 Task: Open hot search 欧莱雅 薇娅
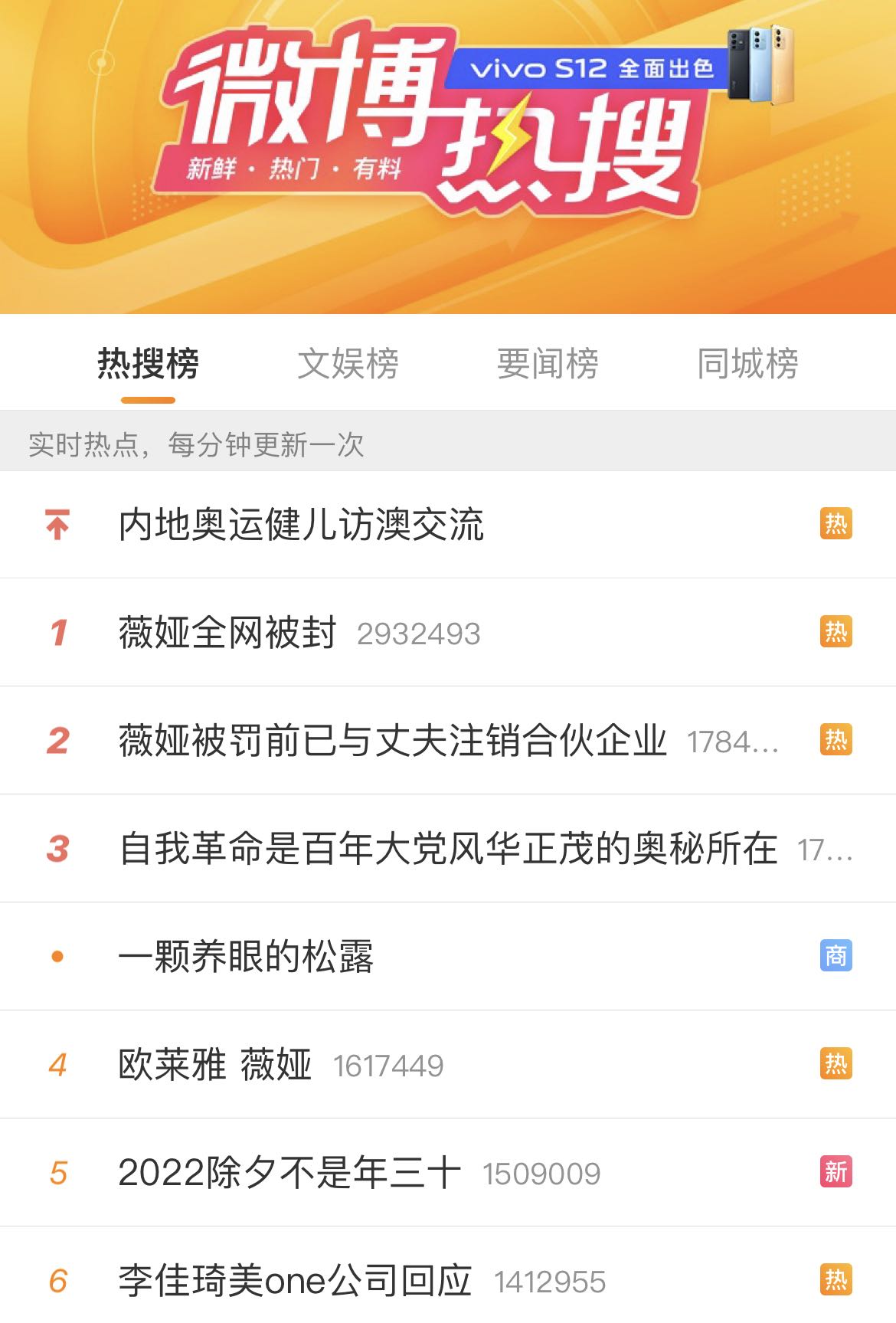(x=214, y=1065)
